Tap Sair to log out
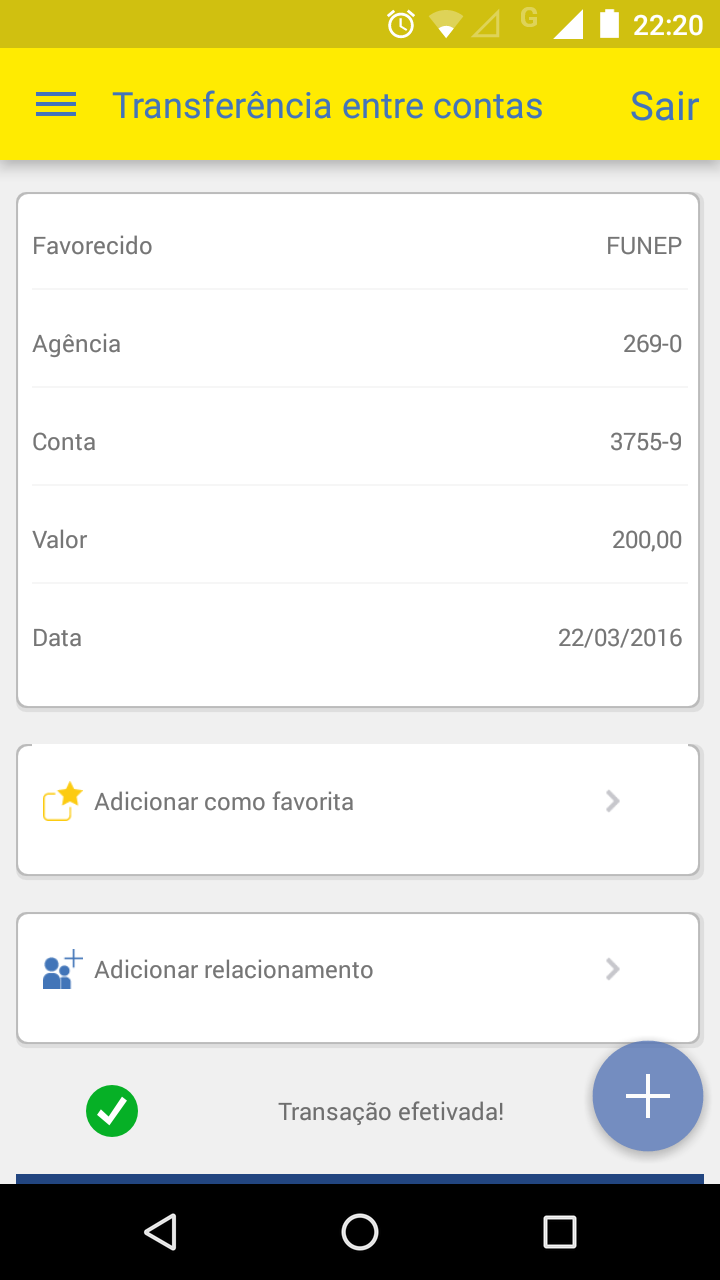The image size is (720, 1280). tap(664, 106)
